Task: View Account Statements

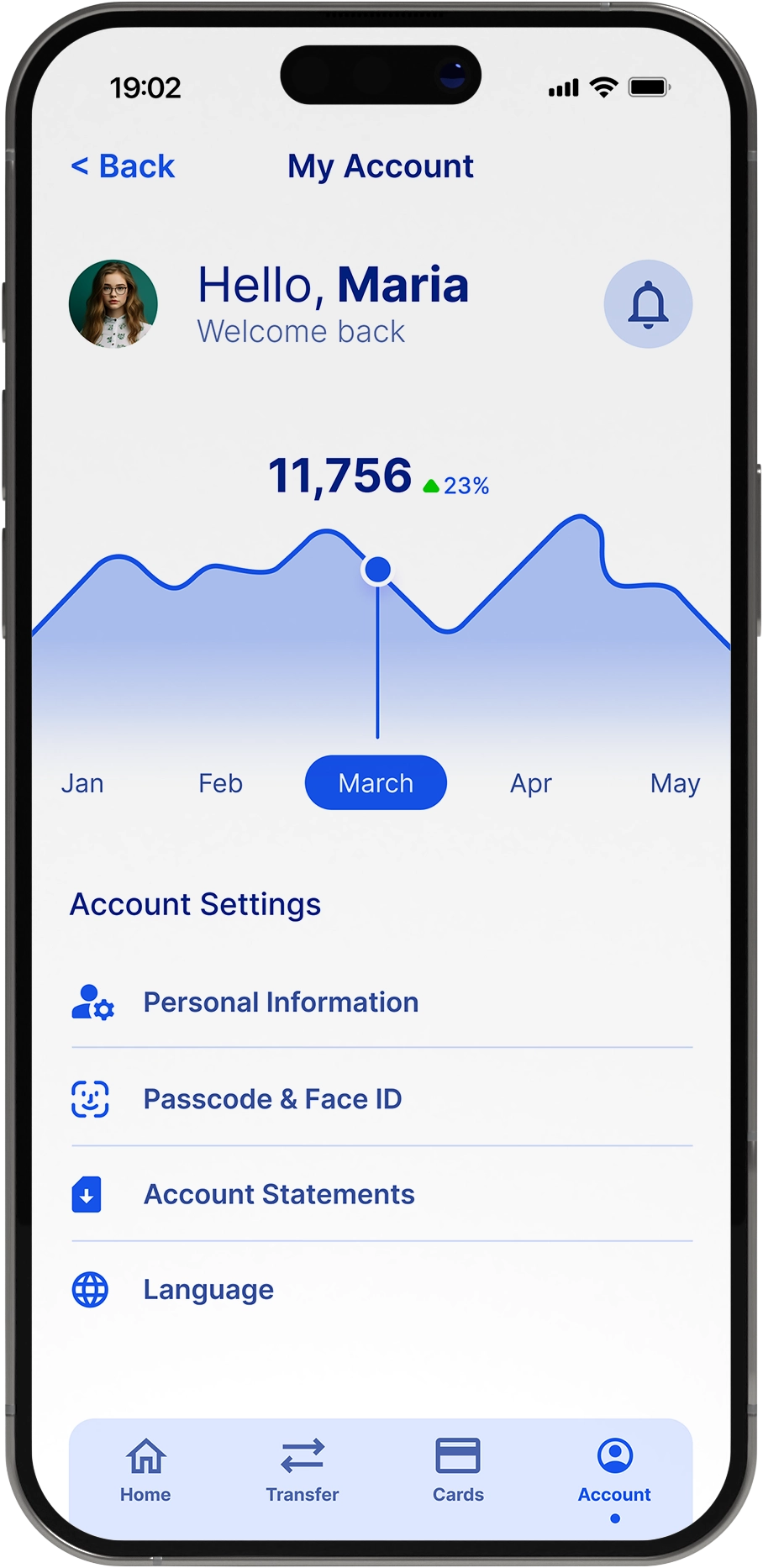Action: pyautogui.click(x=279, y=1194)
